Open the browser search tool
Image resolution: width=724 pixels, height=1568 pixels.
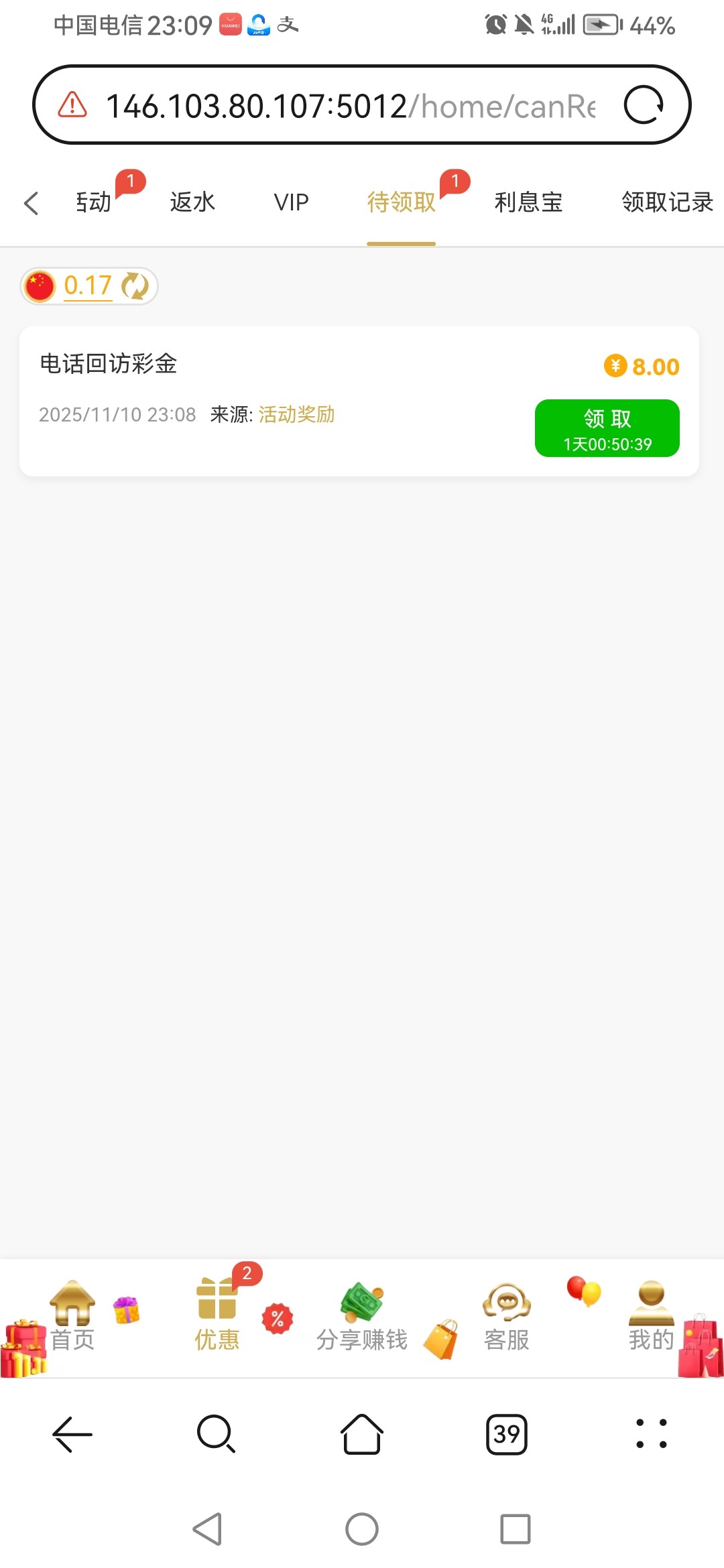click(216, 1435)
